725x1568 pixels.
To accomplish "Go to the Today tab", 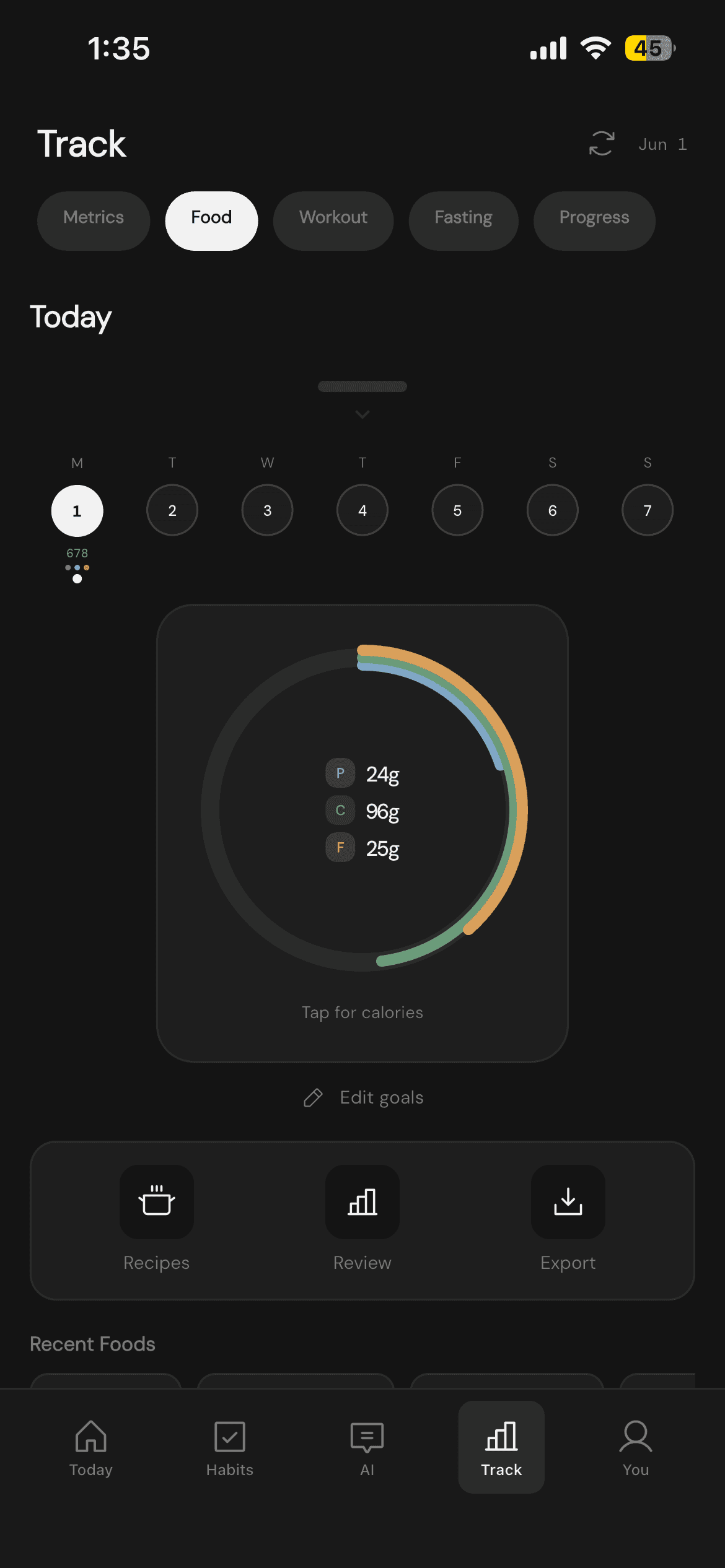I will click(x=91, y=1448).
